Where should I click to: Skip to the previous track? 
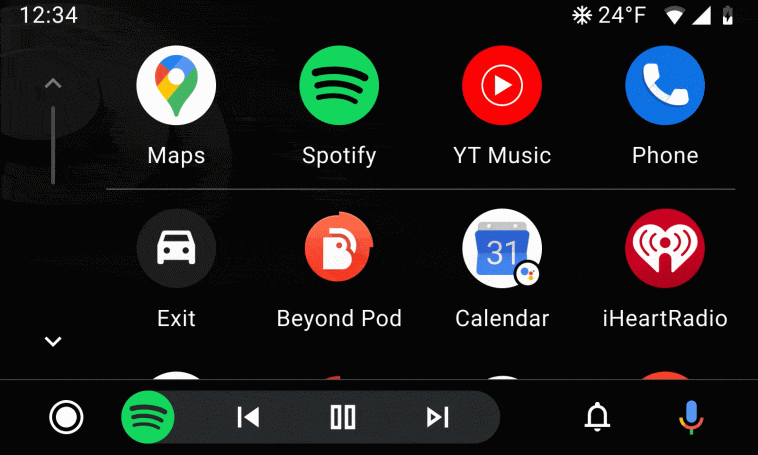pos(247,417)
